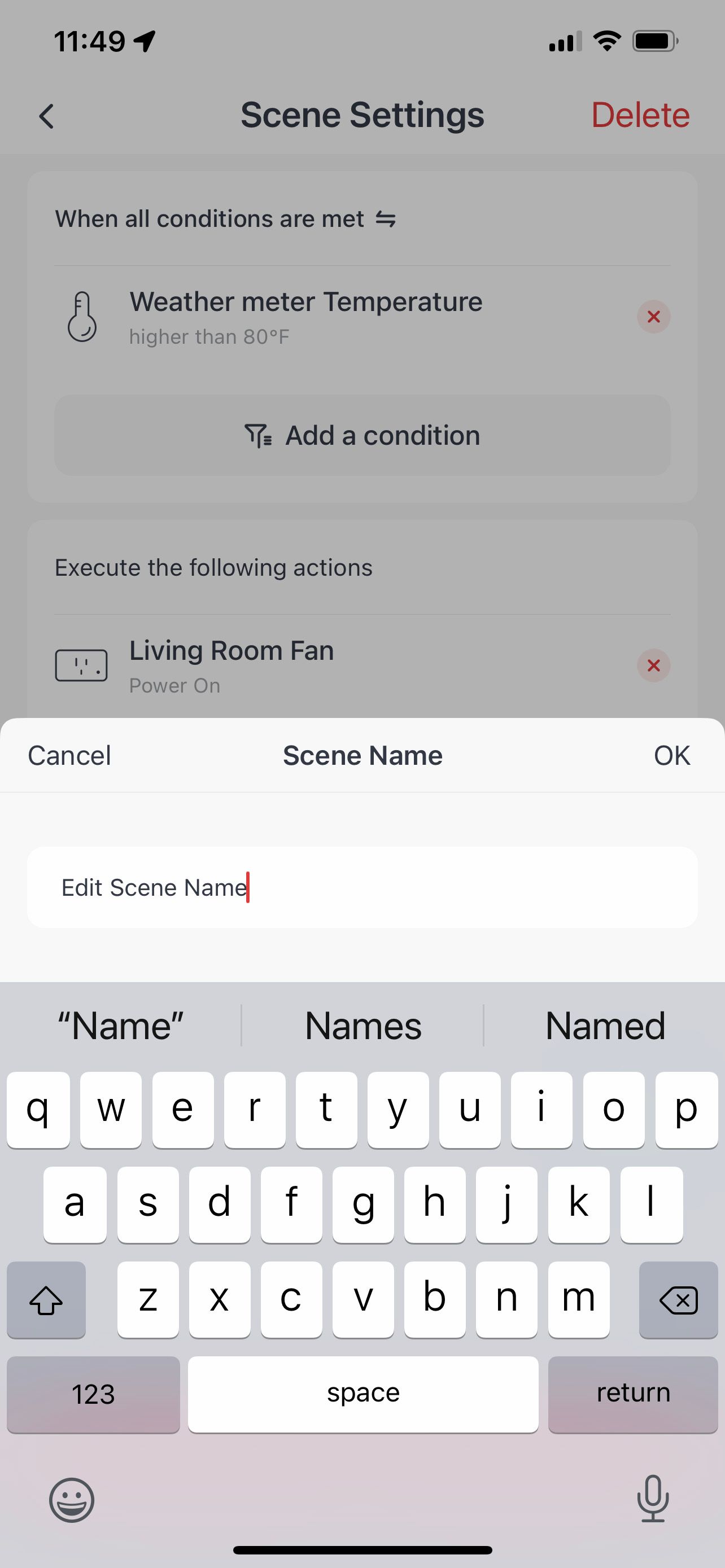Viewport: 725px width, 1568px height.
Task: Start dictation with the microphone
Action: (653, 1499)
